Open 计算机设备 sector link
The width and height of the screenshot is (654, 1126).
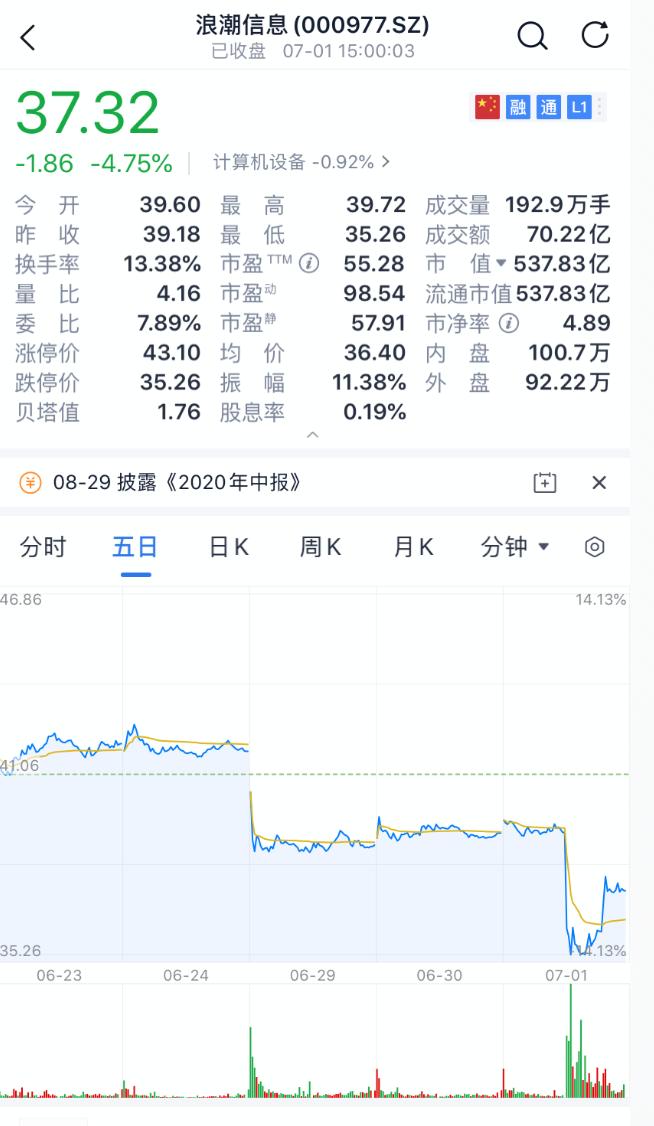[x=301, y=162]
